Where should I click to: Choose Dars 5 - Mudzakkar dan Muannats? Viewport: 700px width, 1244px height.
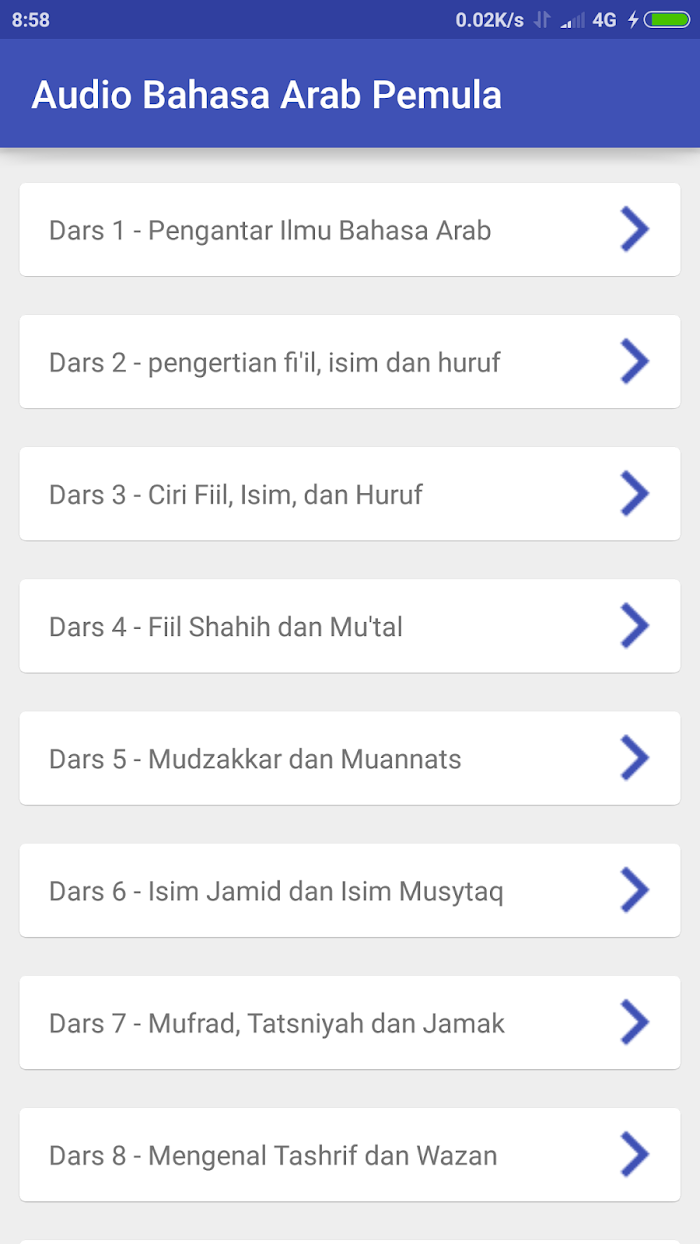pos(350,758)
